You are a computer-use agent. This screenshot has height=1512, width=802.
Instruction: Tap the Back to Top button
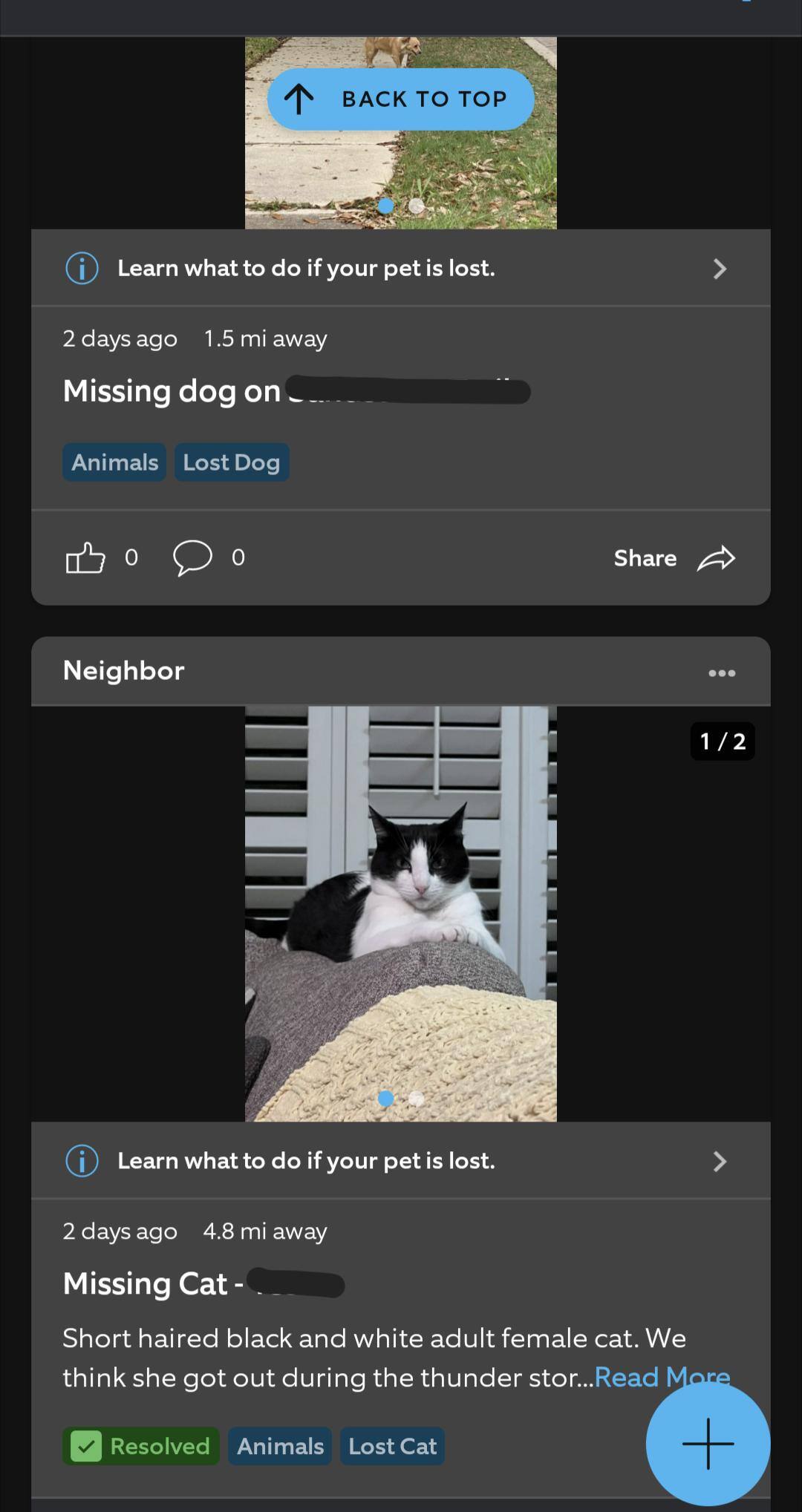click(400, 99)
